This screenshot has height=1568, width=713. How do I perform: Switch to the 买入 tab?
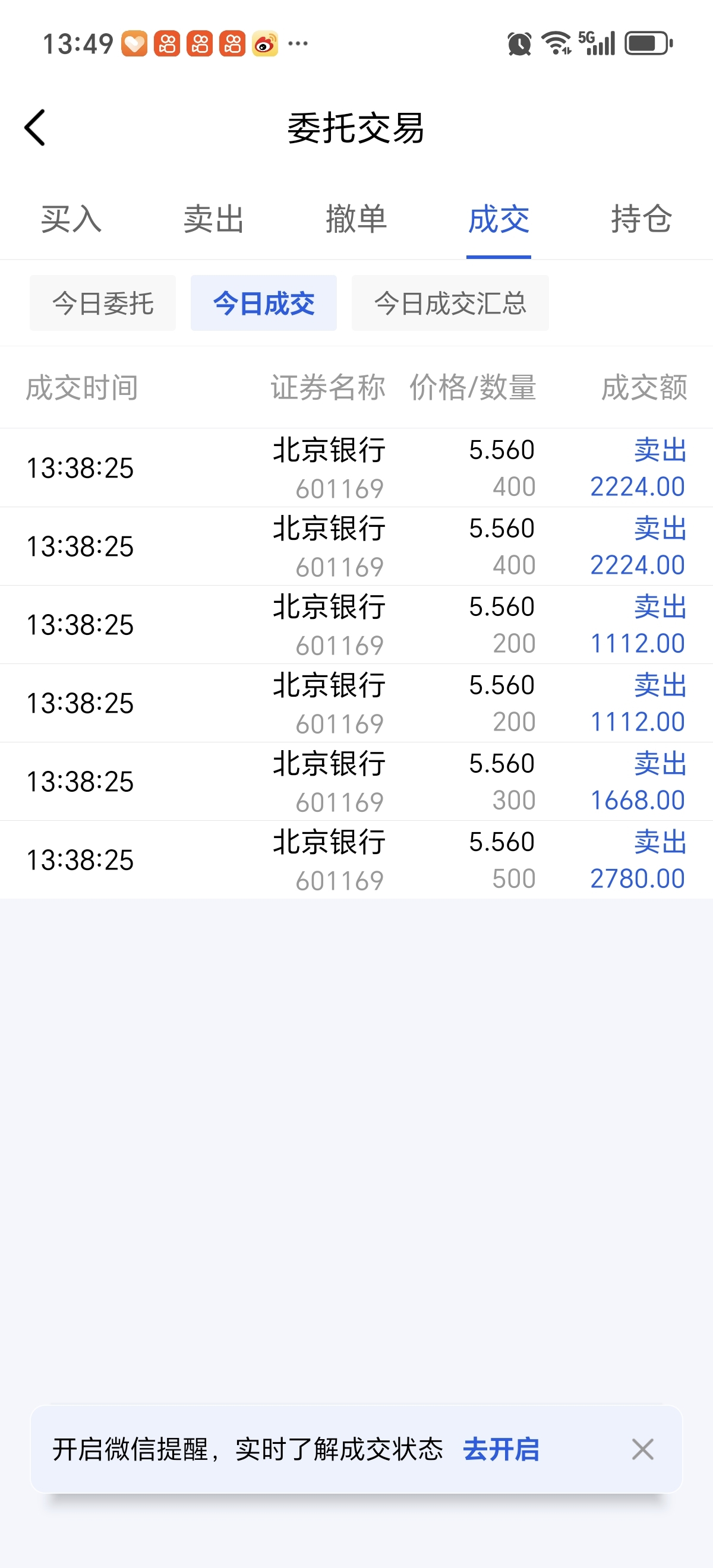tap(71, 219)
